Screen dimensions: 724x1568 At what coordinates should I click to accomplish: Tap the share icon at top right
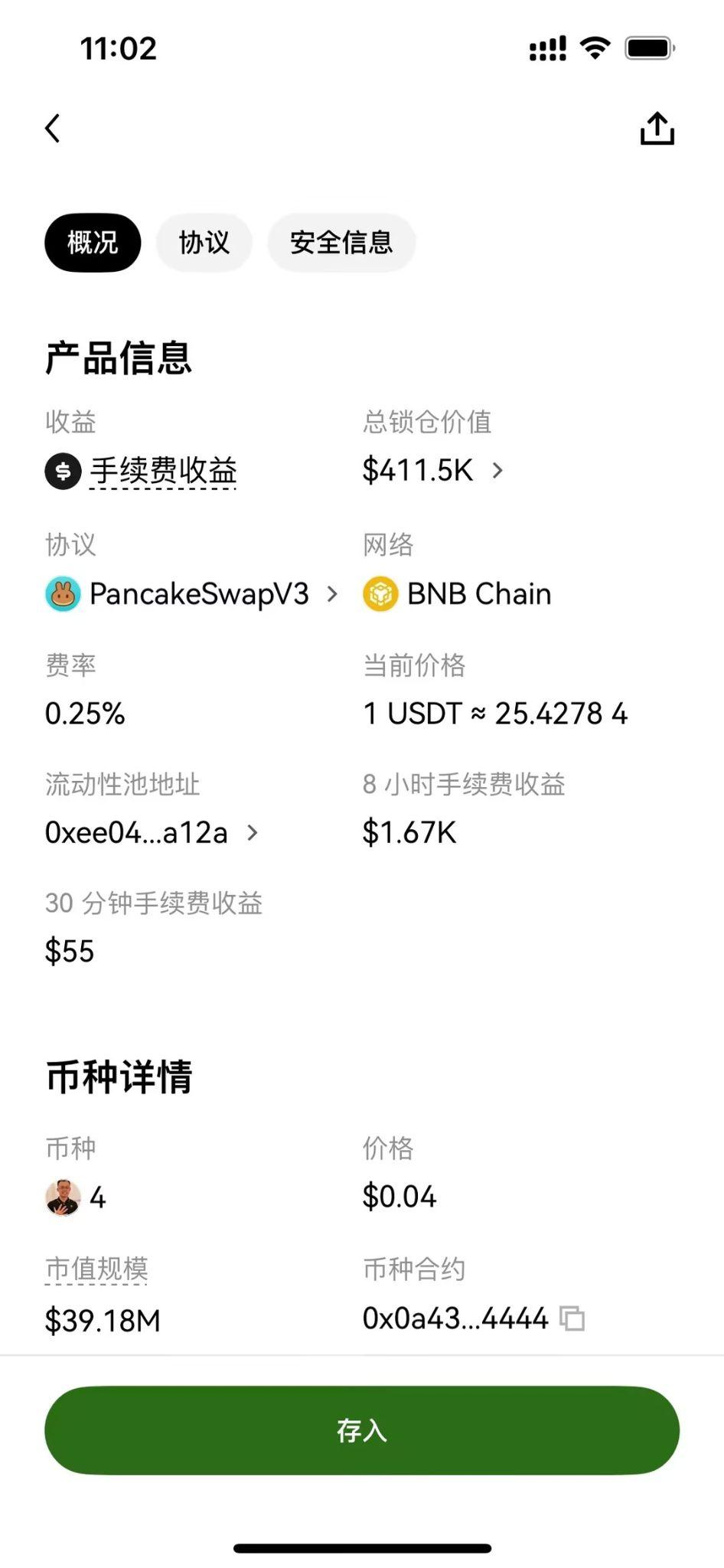click(657, 128)
